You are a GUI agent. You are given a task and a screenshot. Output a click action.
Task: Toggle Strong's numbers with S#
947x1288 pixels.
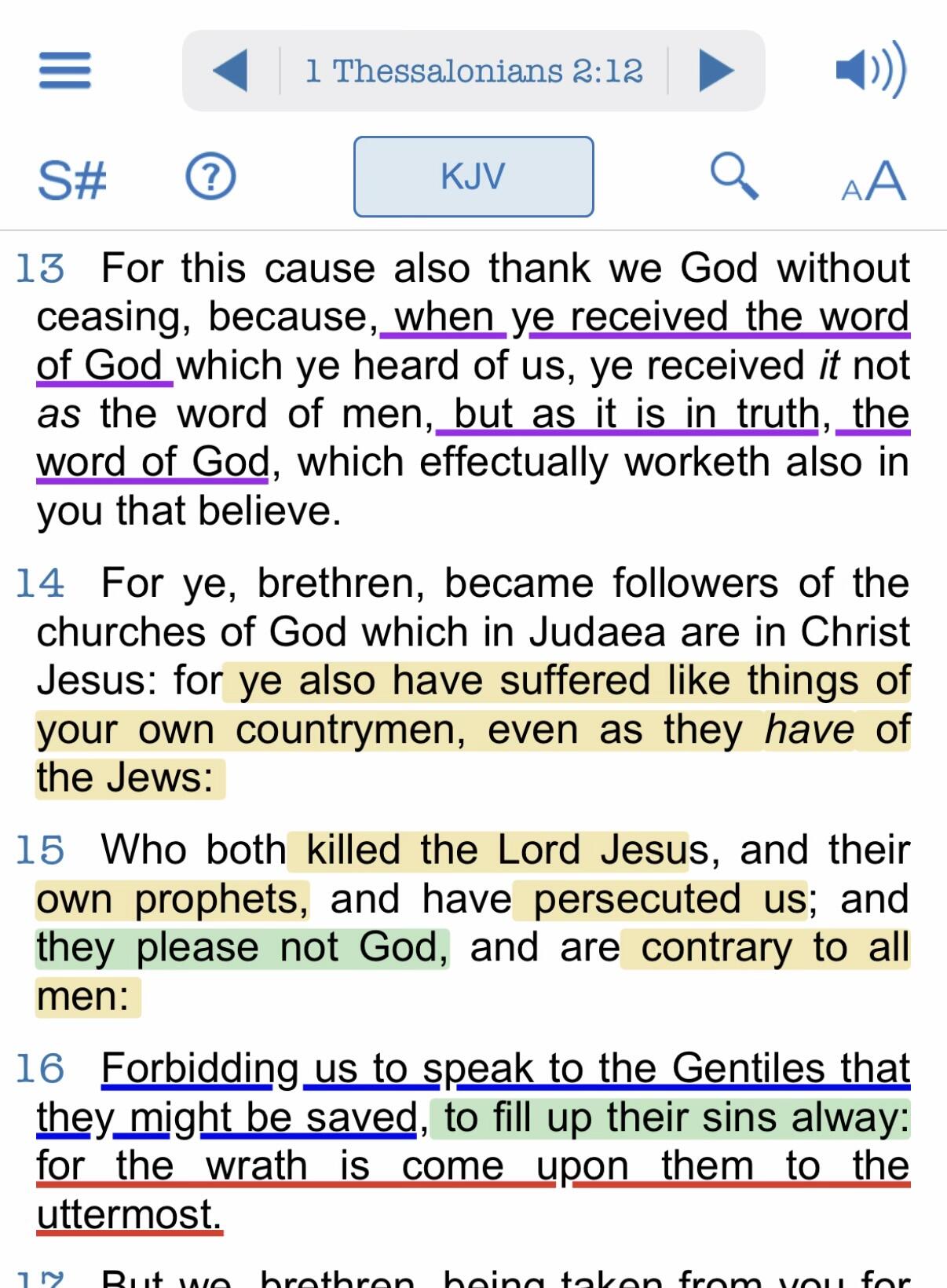click(x=72, y=179)
